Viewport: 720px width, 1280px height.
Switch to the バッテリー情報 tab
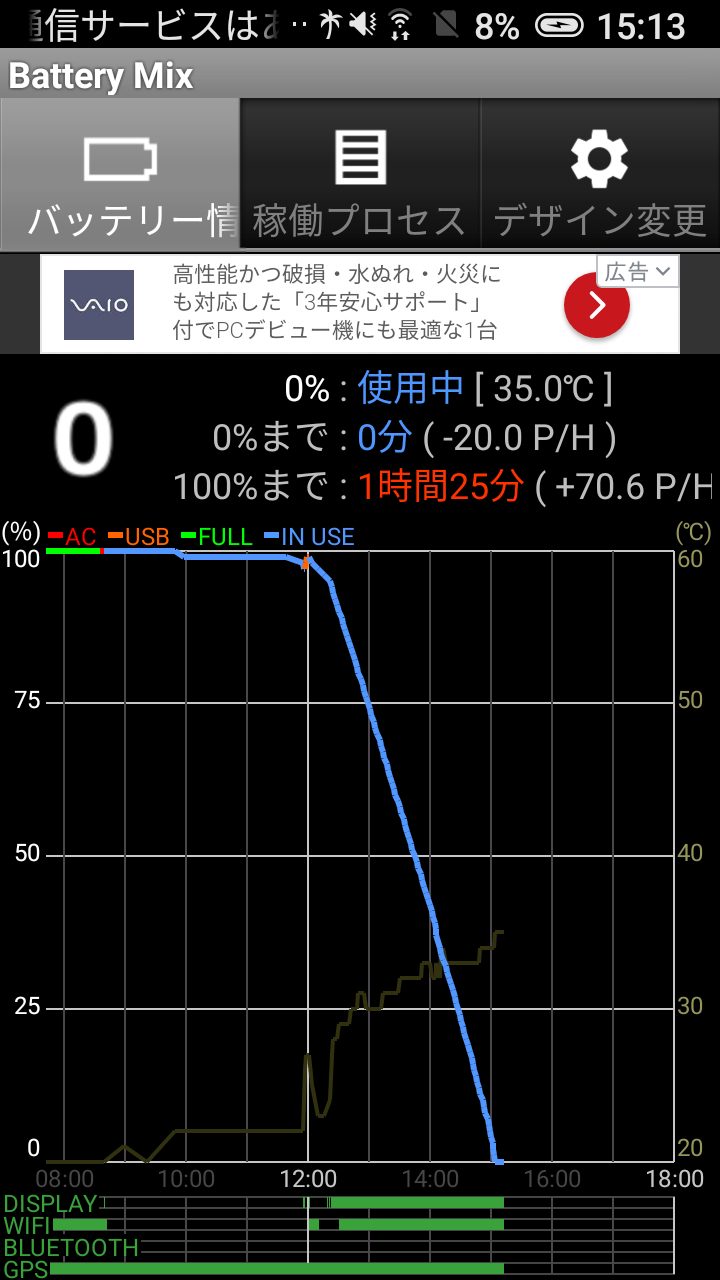point(120,174)
